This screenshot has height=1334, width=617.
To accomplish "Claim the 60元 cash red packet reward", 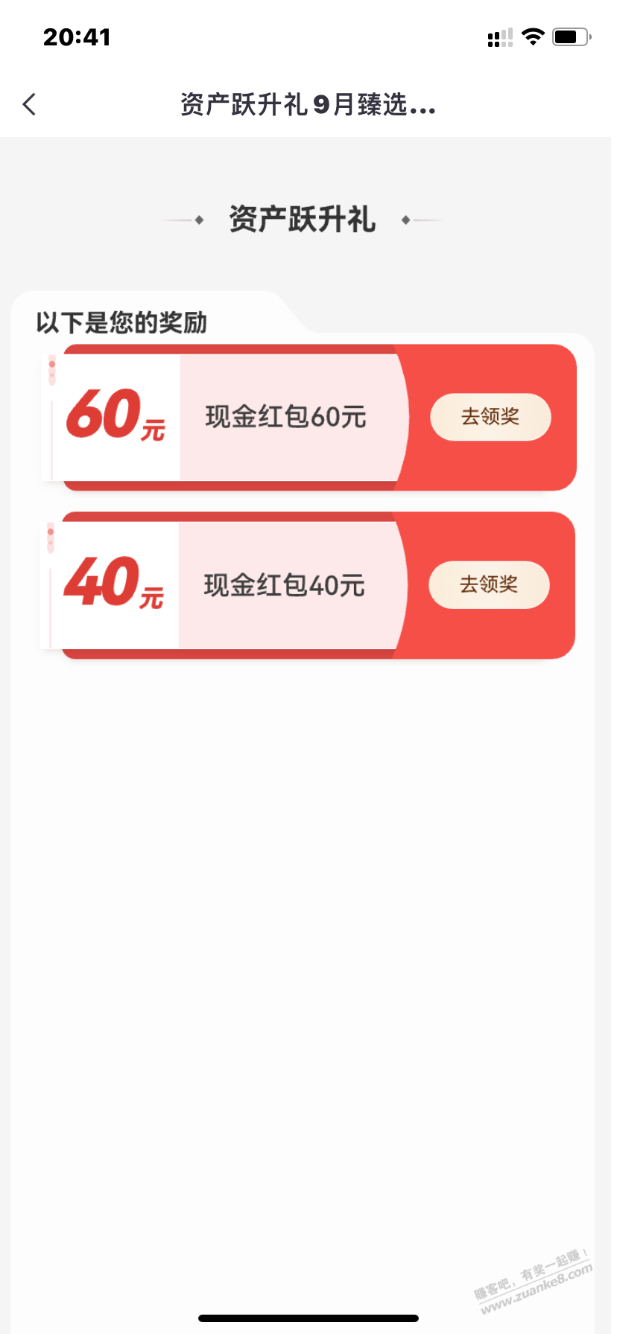I will pyautogui.click(x=490, y=417).
